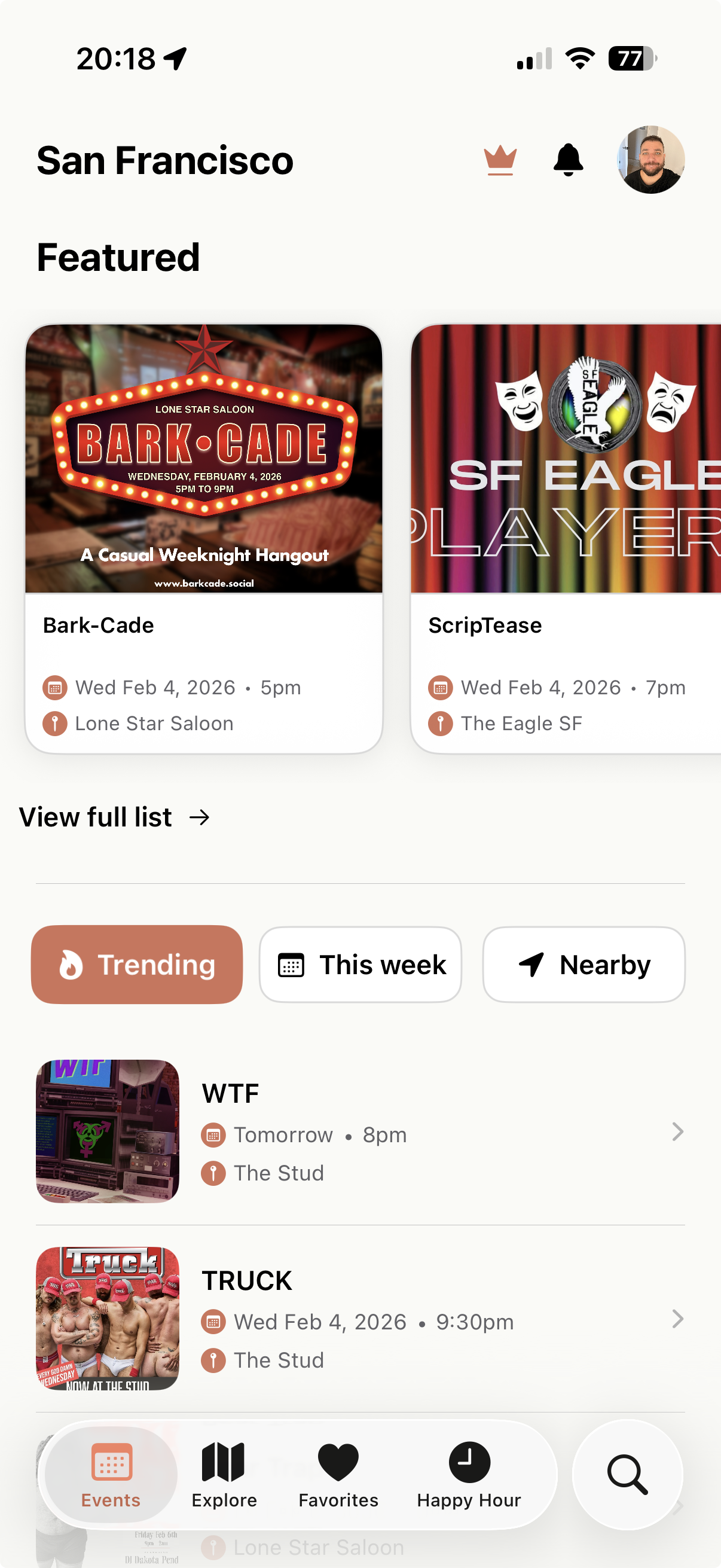The image size is (721, 1568).
Task: Open the premium crown icon
Action: pyautogui.click(x=501, y=160)
